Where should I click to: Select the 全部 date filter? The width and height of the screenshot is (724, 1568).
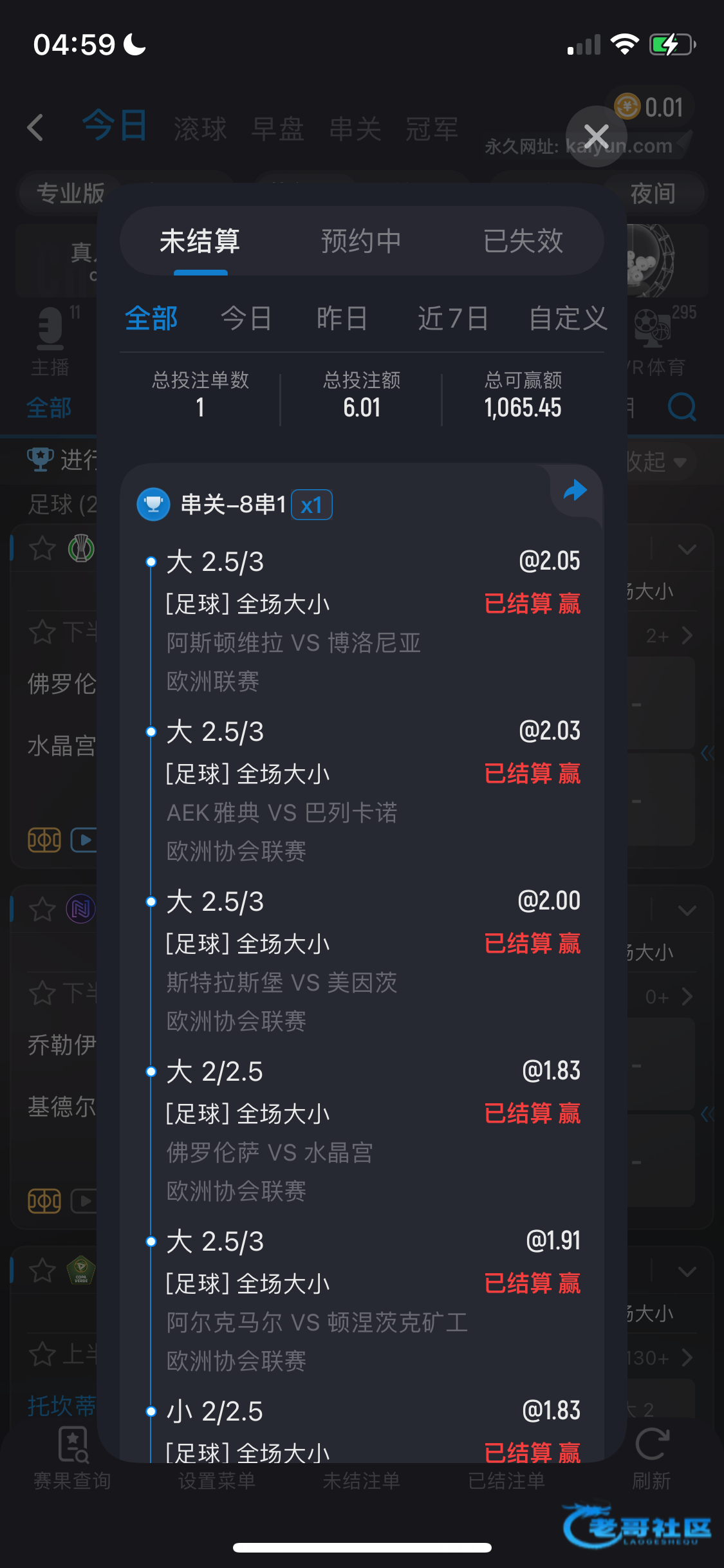tap(151, 319)
